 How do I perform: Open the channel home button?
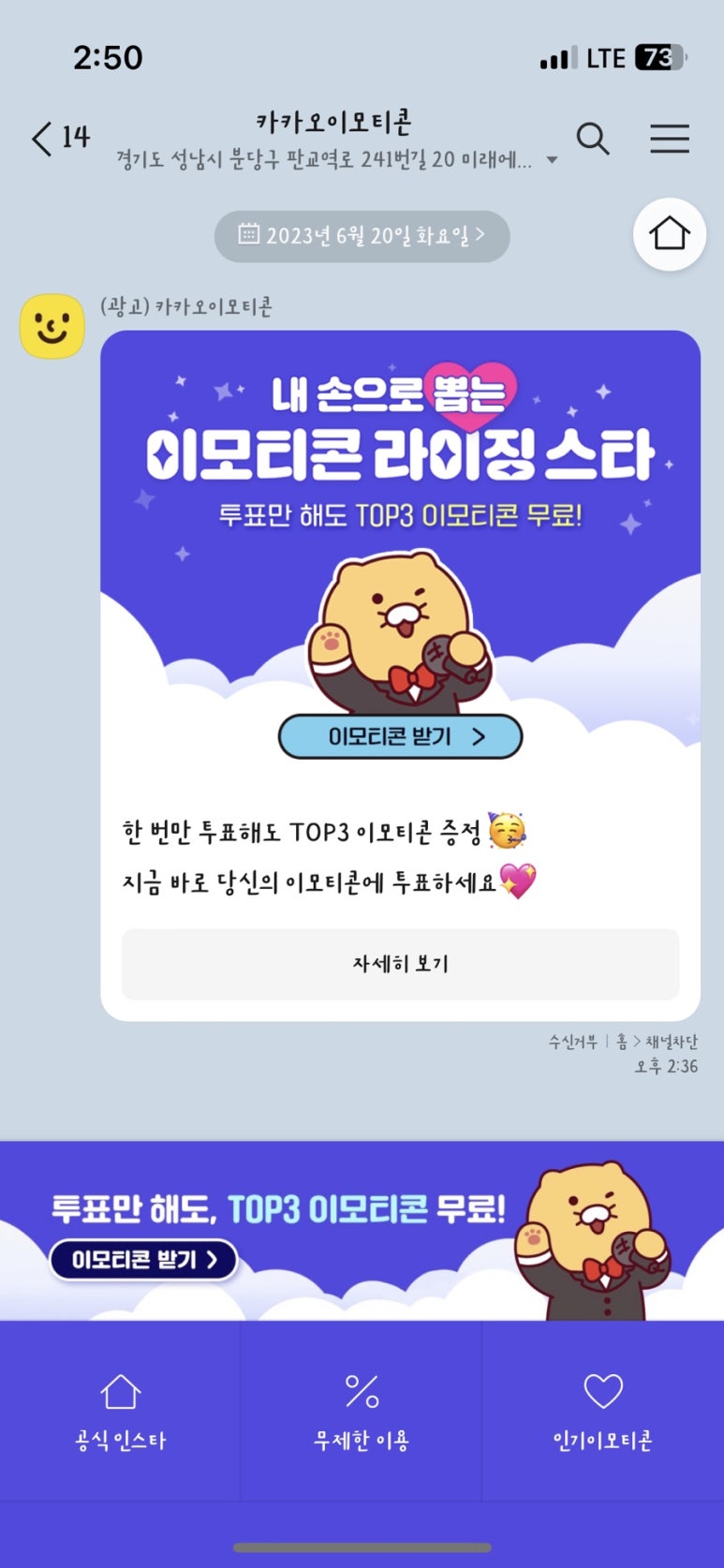click(x=669, y=234)
